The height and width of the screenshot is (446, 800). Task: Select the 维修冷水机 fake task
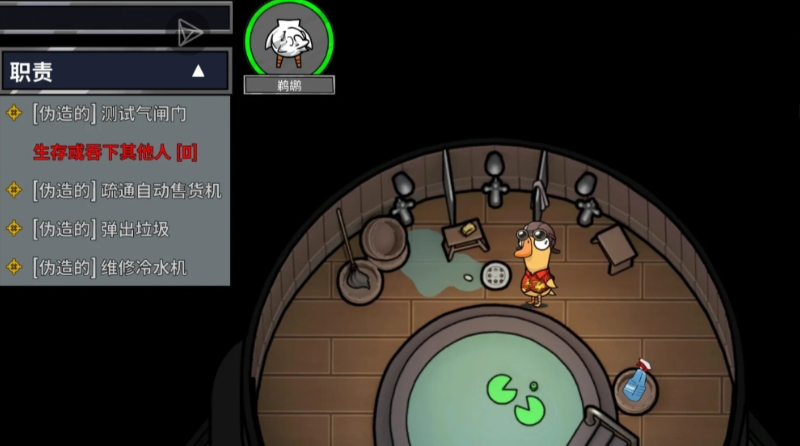(x=110, y=267)
